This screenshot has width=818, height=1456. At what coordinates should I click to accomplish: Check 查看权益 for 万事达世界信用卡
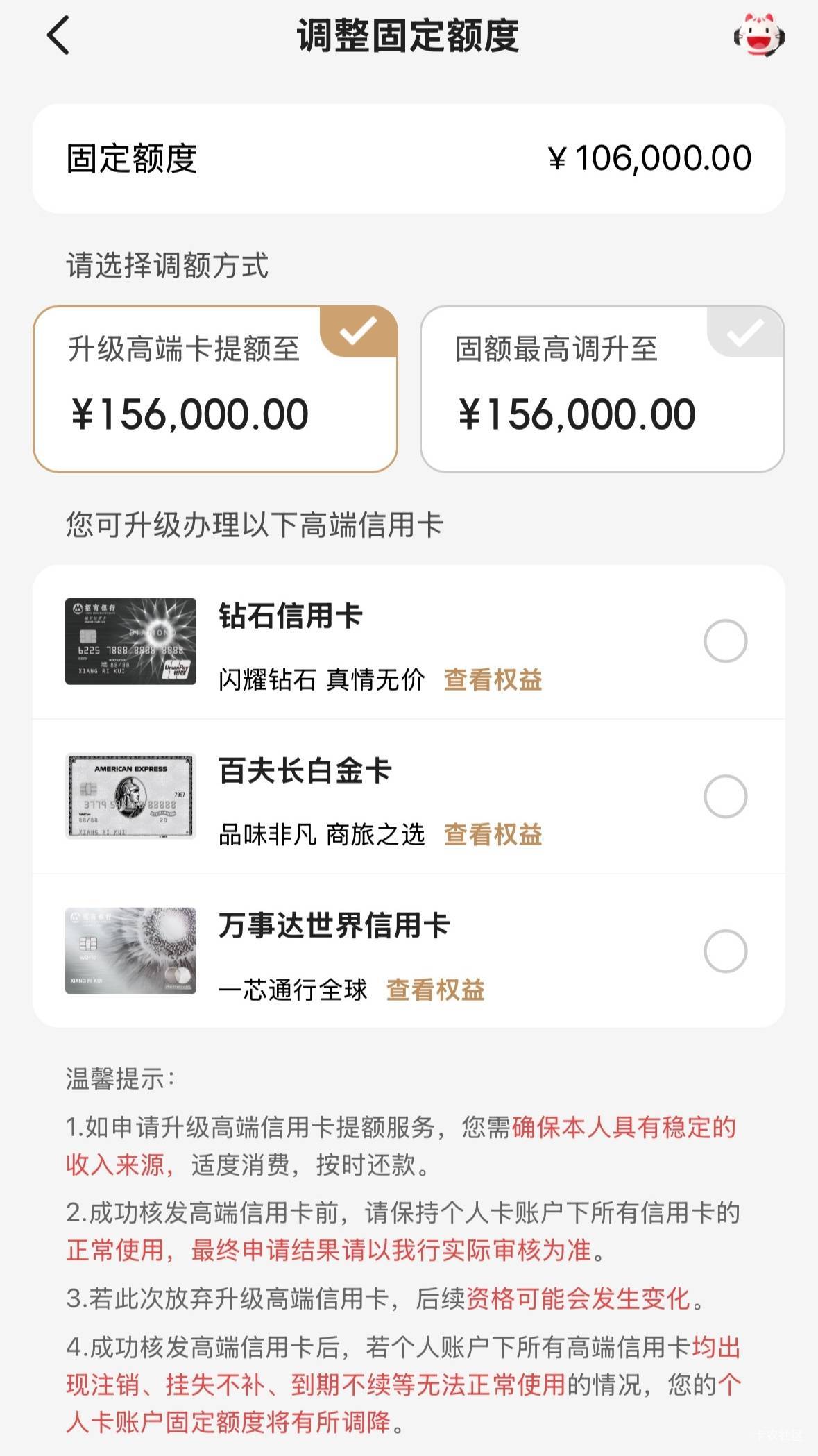435,990
